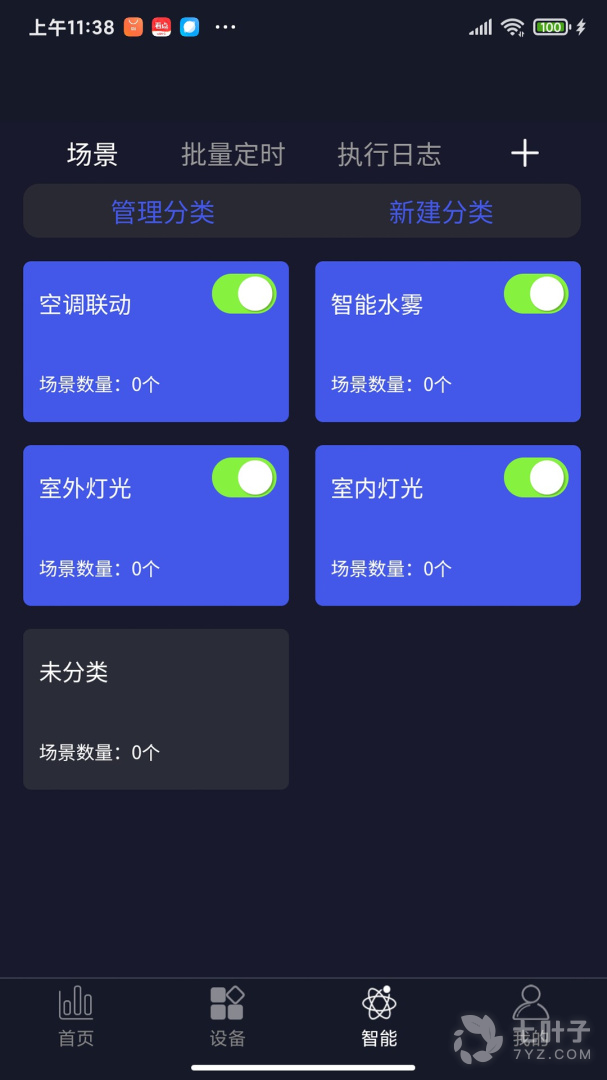This screenshot has height=1080, width=607.
Task: Switch to the 批量定时 tab
Action: click(233, 155)
